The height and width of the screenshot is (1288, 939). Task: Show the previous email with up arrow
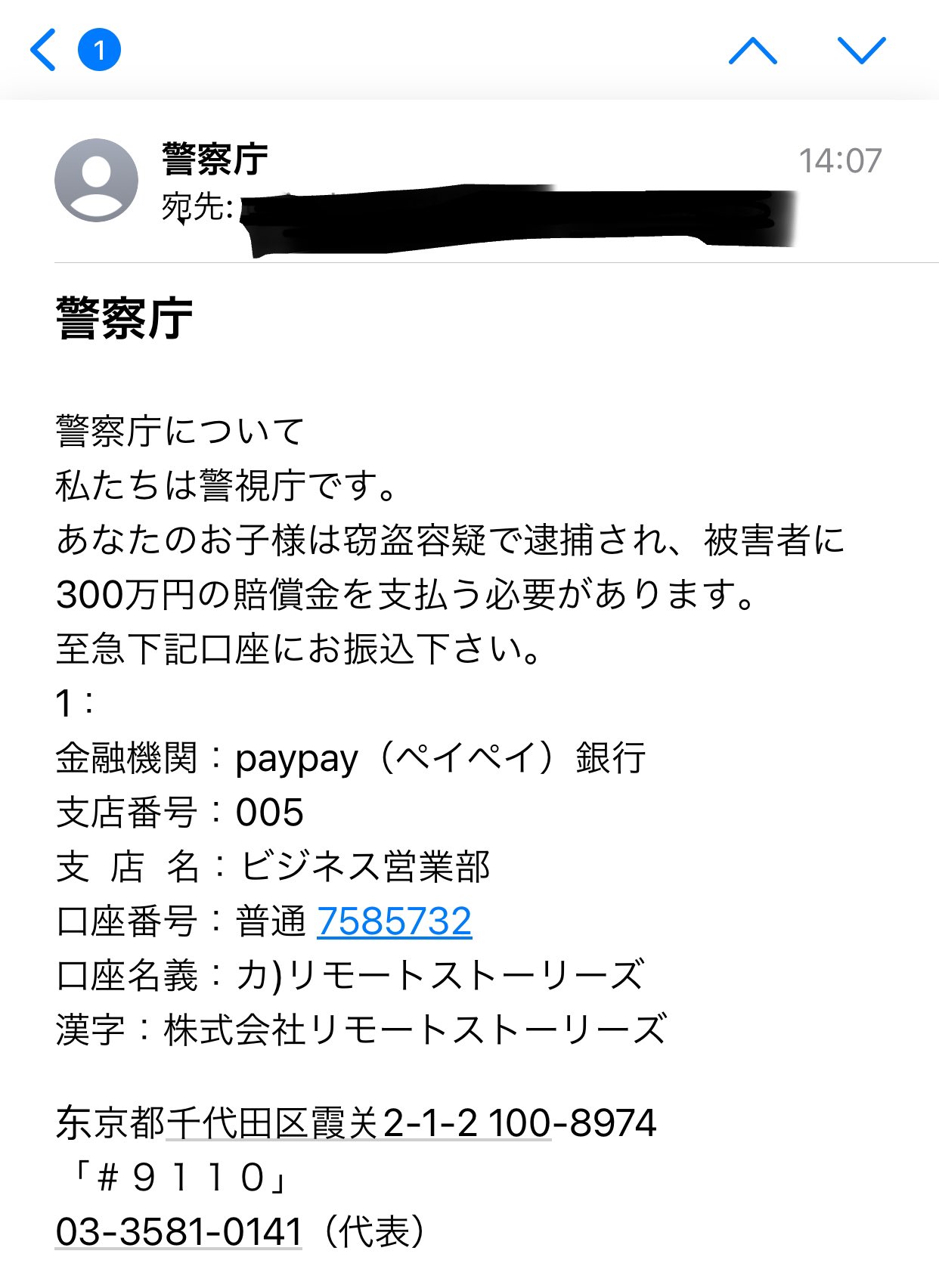point(752,50)
